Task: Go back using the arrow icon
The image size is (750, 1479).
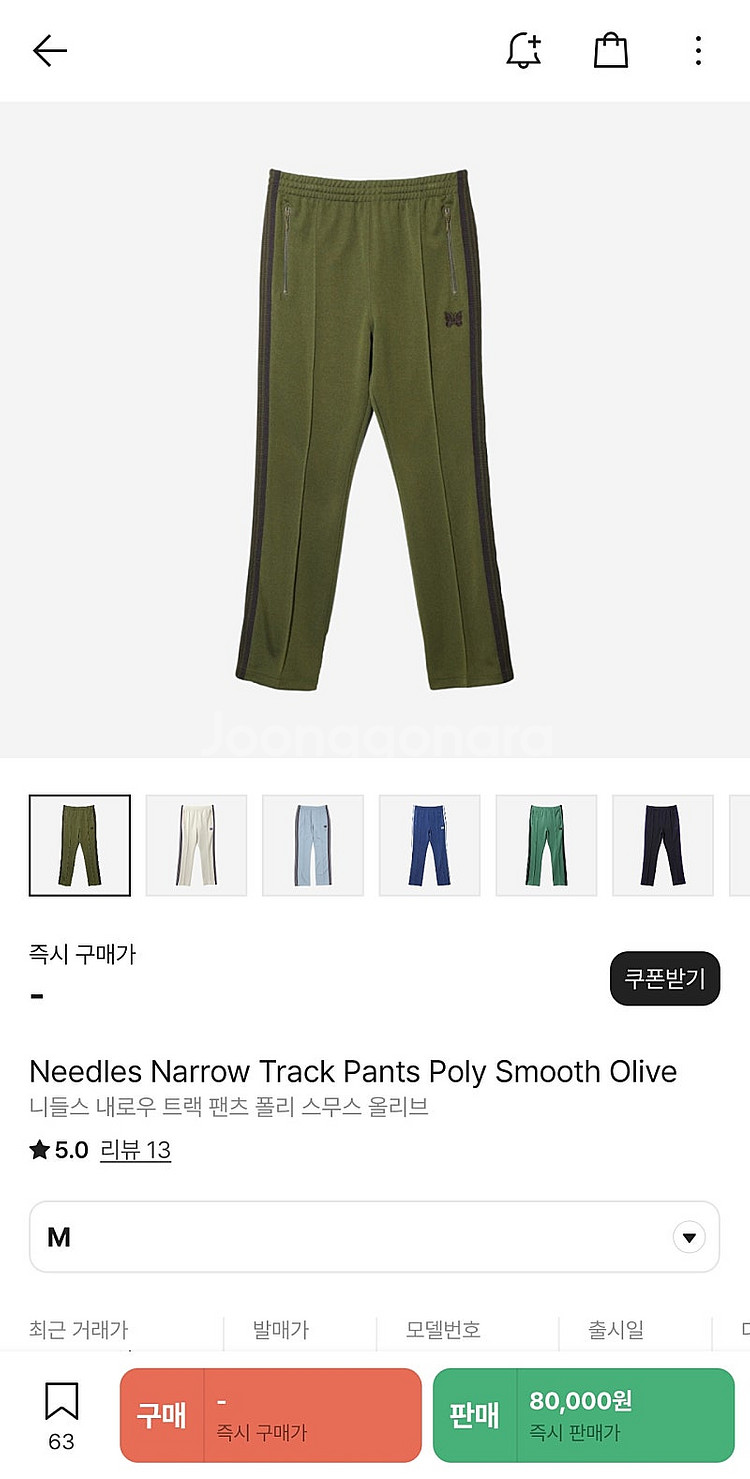Action: [x=49, y=50]
